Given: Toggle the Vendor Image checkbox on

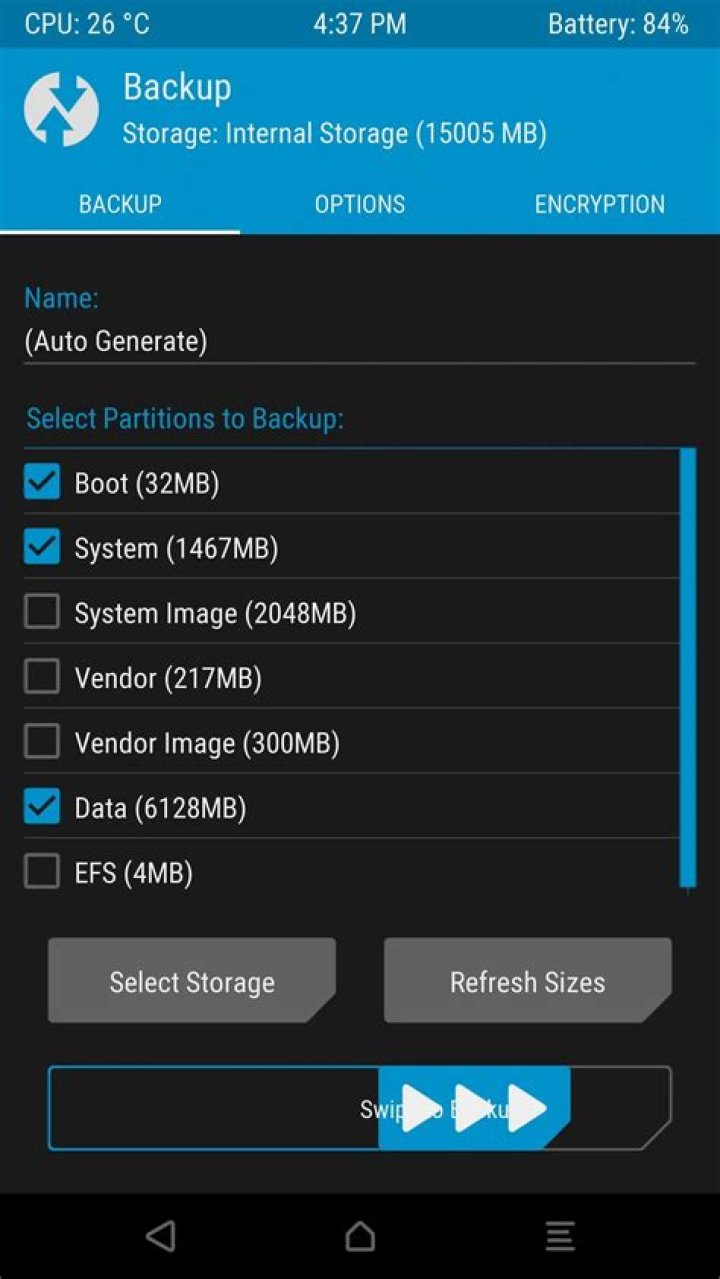Looking at the screenshot, I should click(x=41, y=741).
